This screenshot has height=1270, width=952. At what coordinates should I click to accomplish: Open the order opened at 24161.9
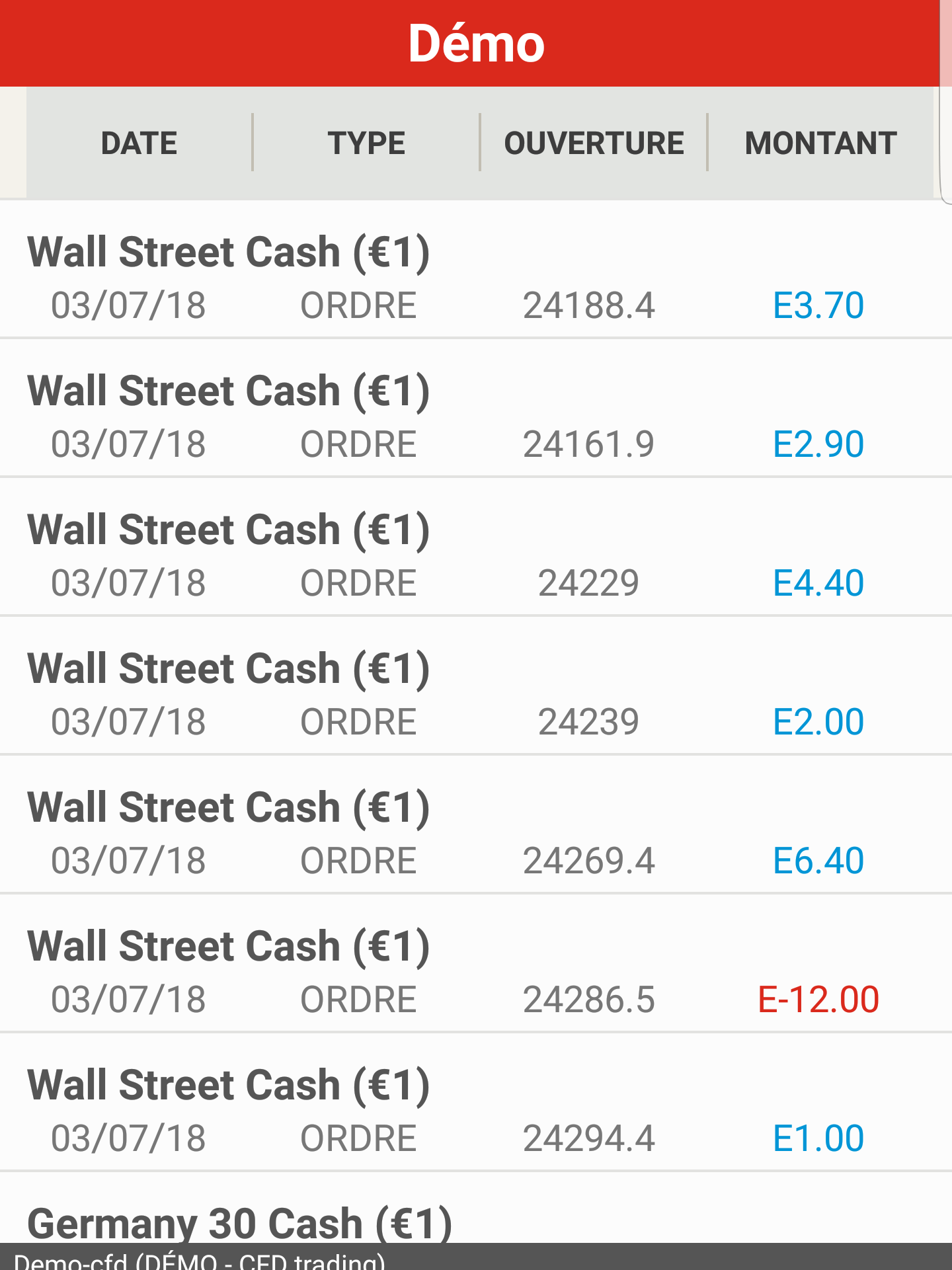476,415
